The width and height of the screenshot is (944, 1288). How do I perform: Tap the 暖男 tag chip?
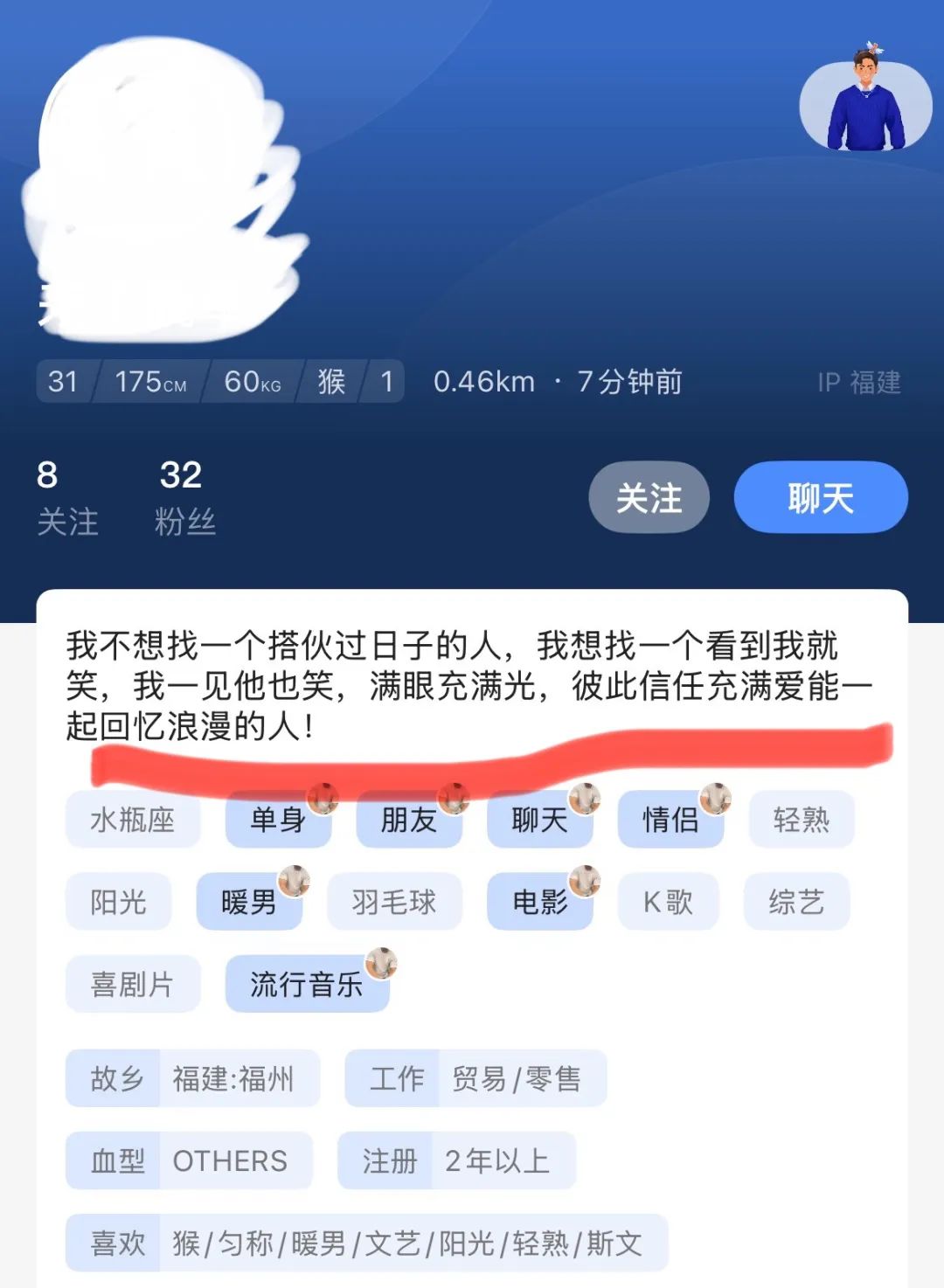pyautogui.click(x=249, y=902)
